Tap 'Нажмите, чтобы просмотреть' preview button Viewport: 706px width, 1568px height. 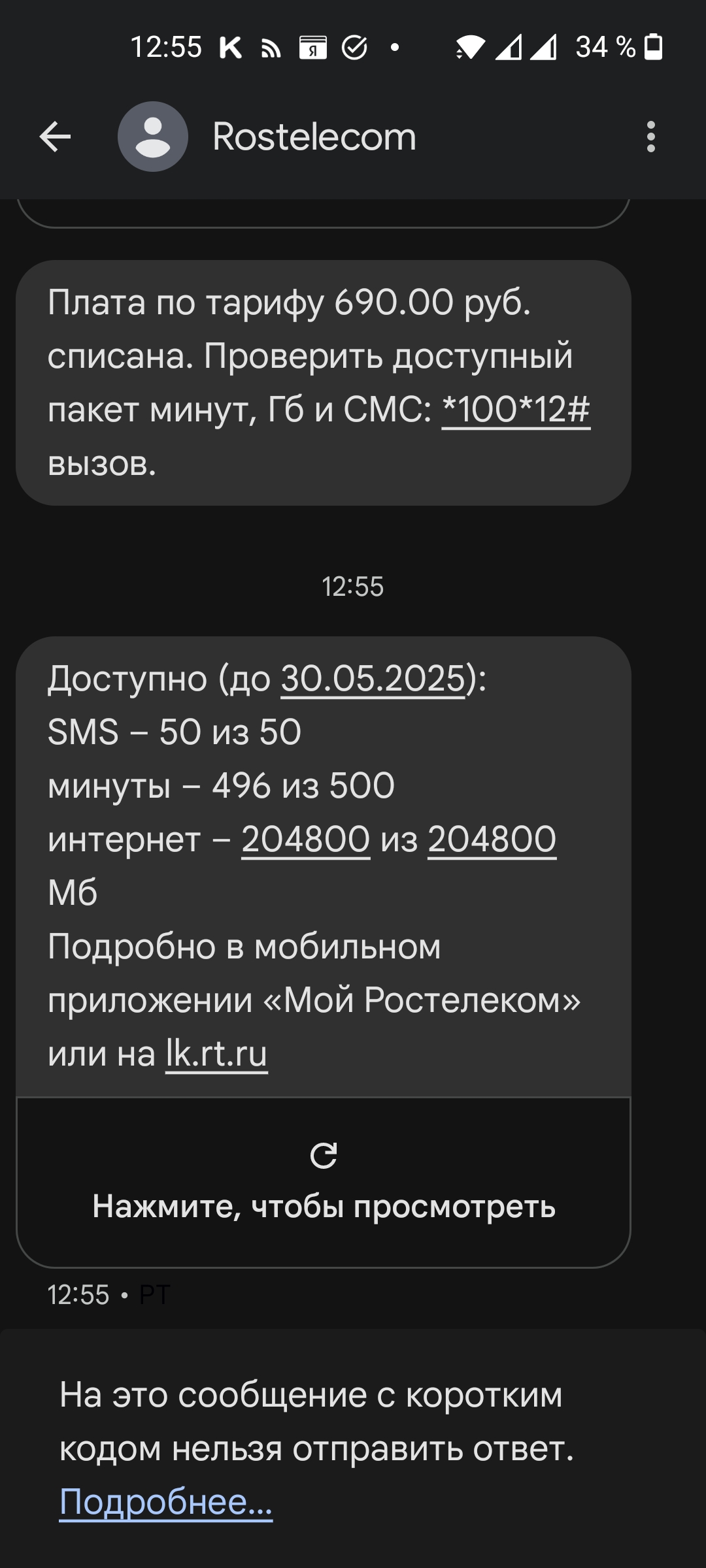click(x=324, y=1183)
